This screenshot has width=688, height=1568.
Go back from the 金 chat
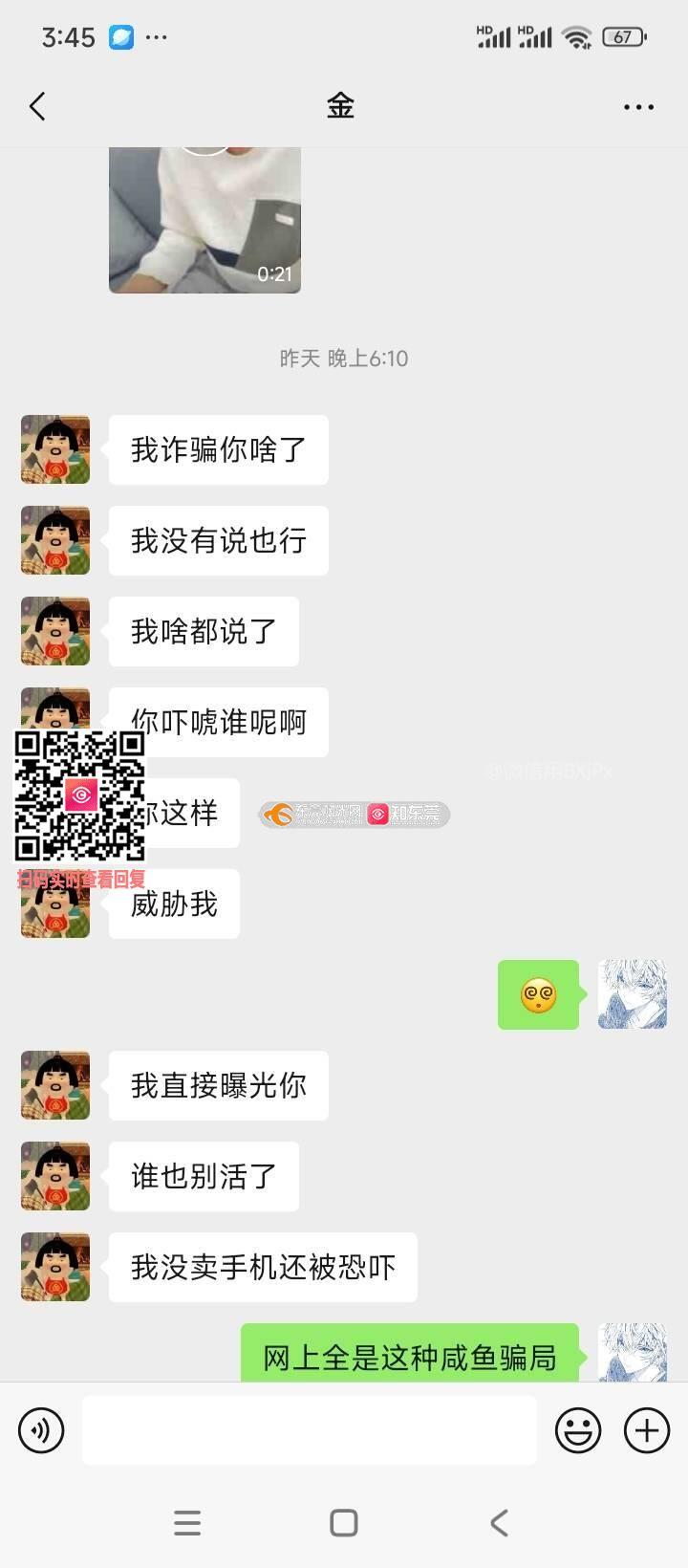[x=38, y=106]
